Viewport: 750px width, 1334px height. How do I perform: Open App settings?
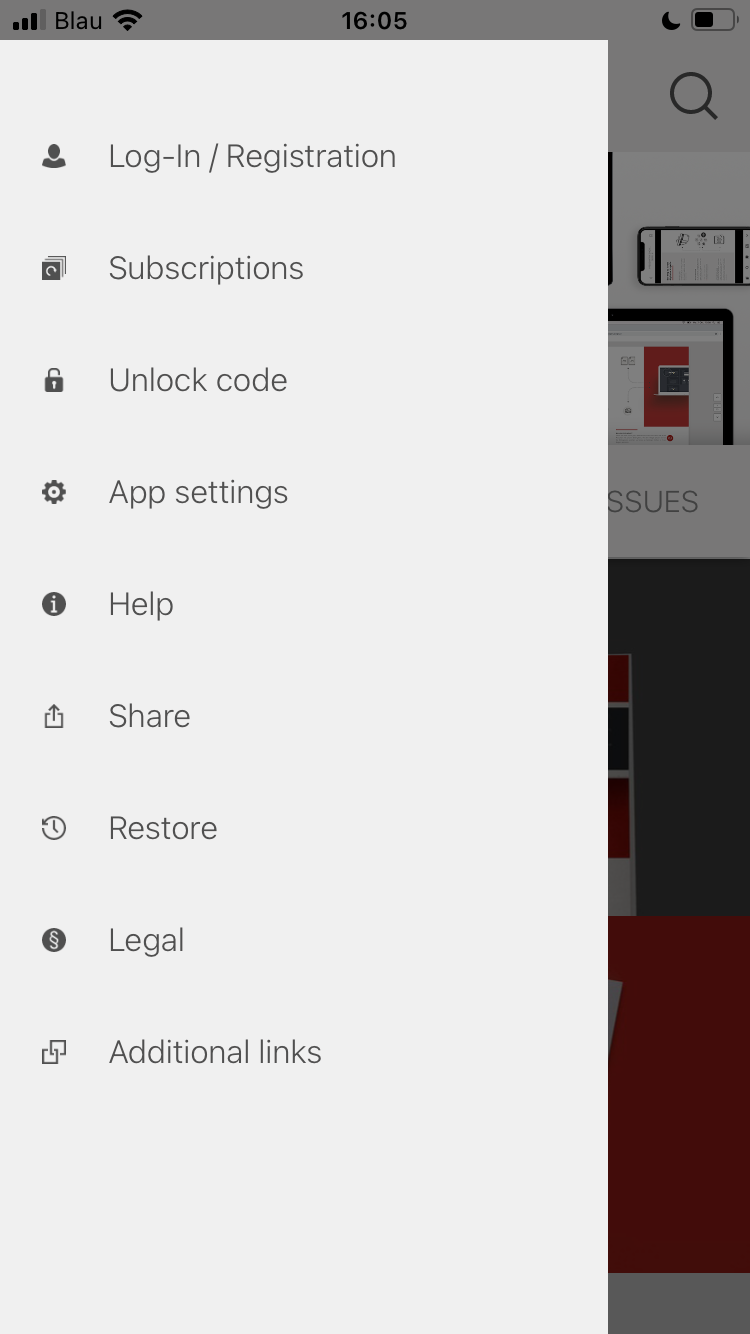pos(198,493)
